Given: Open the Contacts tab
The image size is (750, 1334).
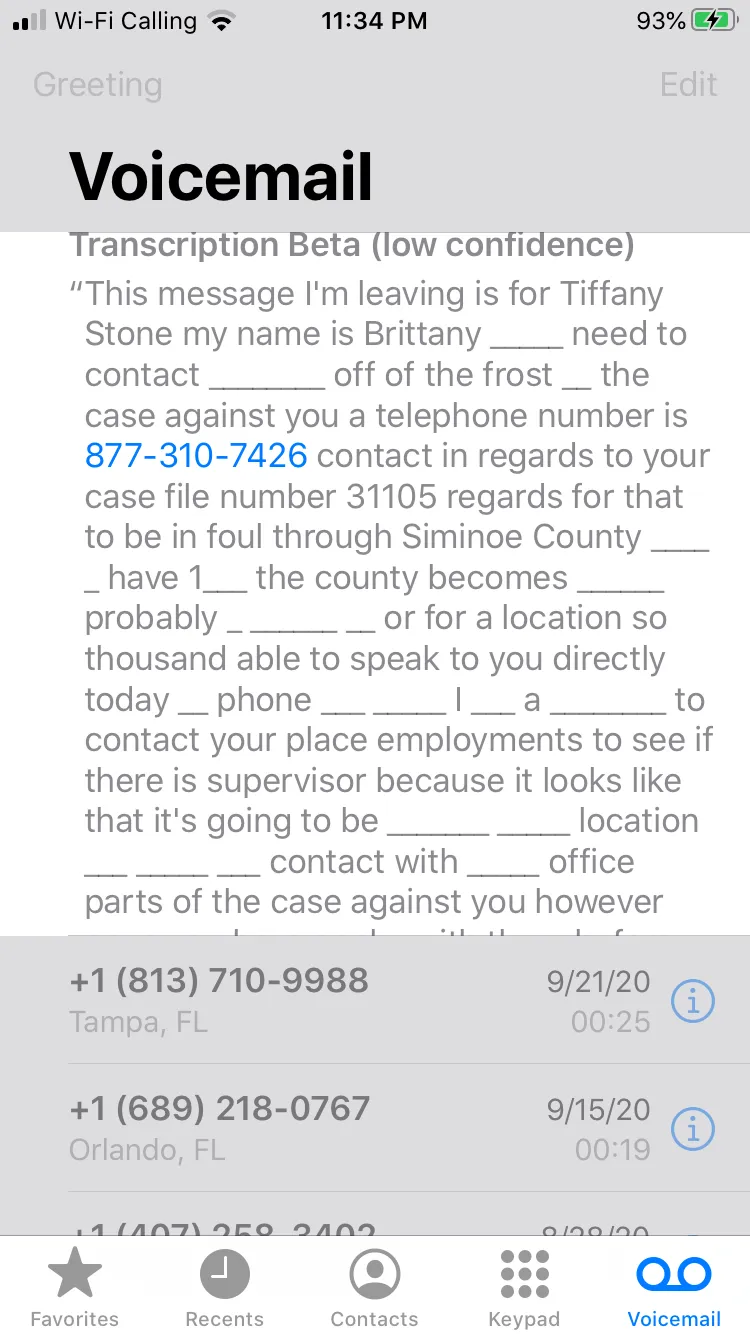Looking at the screenshot, I should (375, 1288).
